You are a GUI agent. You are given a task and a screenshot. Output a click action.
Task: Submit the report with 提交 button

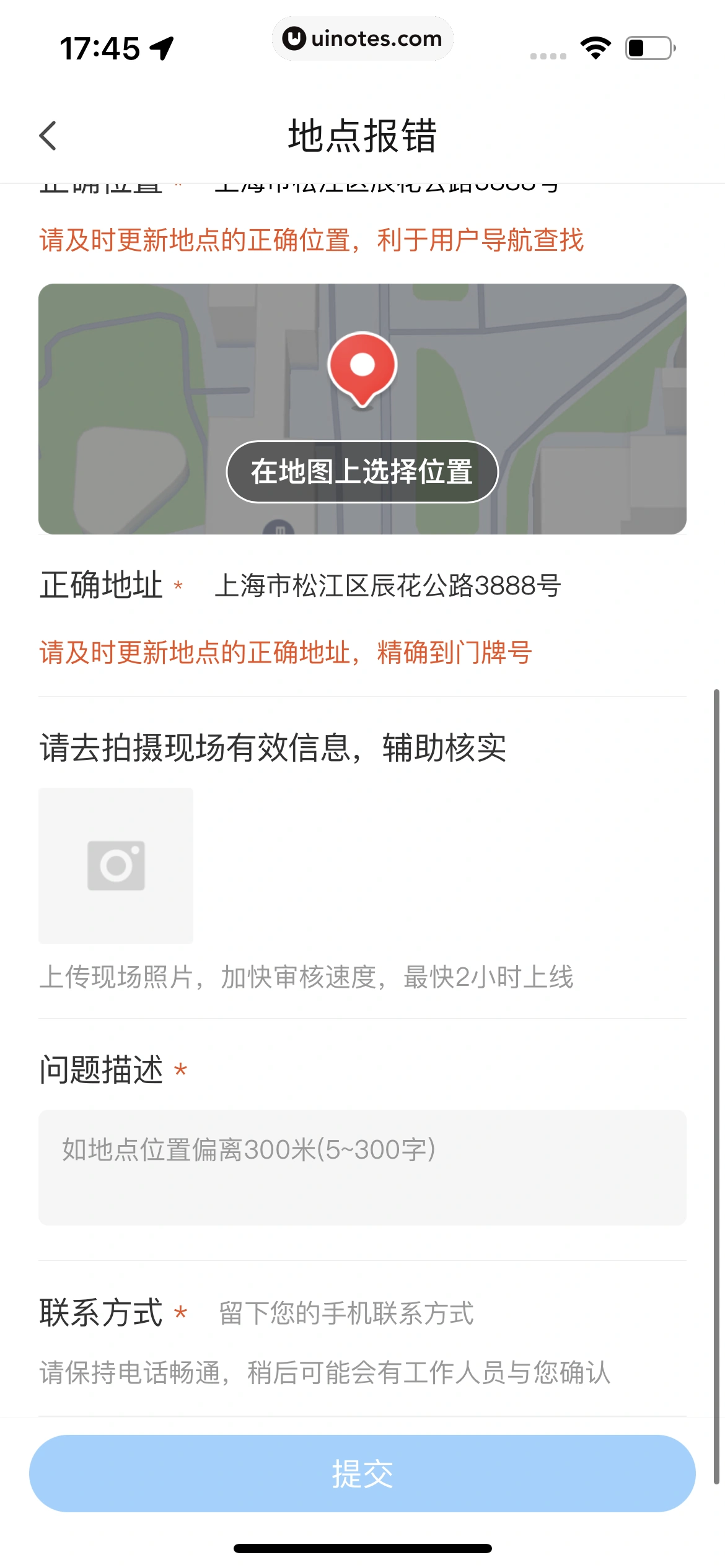click(x=362, y=1473)
